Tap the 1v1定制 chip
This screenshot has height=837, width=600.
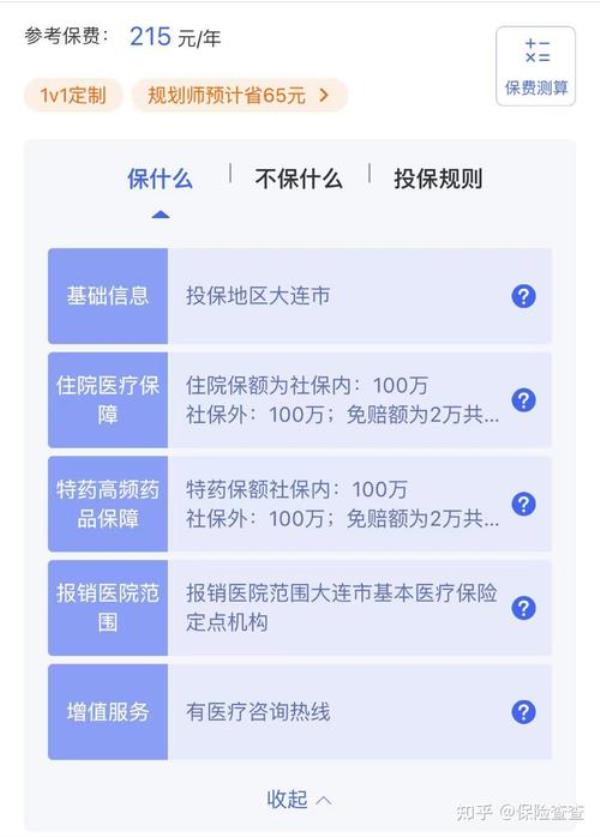click(x=72, y=96)
